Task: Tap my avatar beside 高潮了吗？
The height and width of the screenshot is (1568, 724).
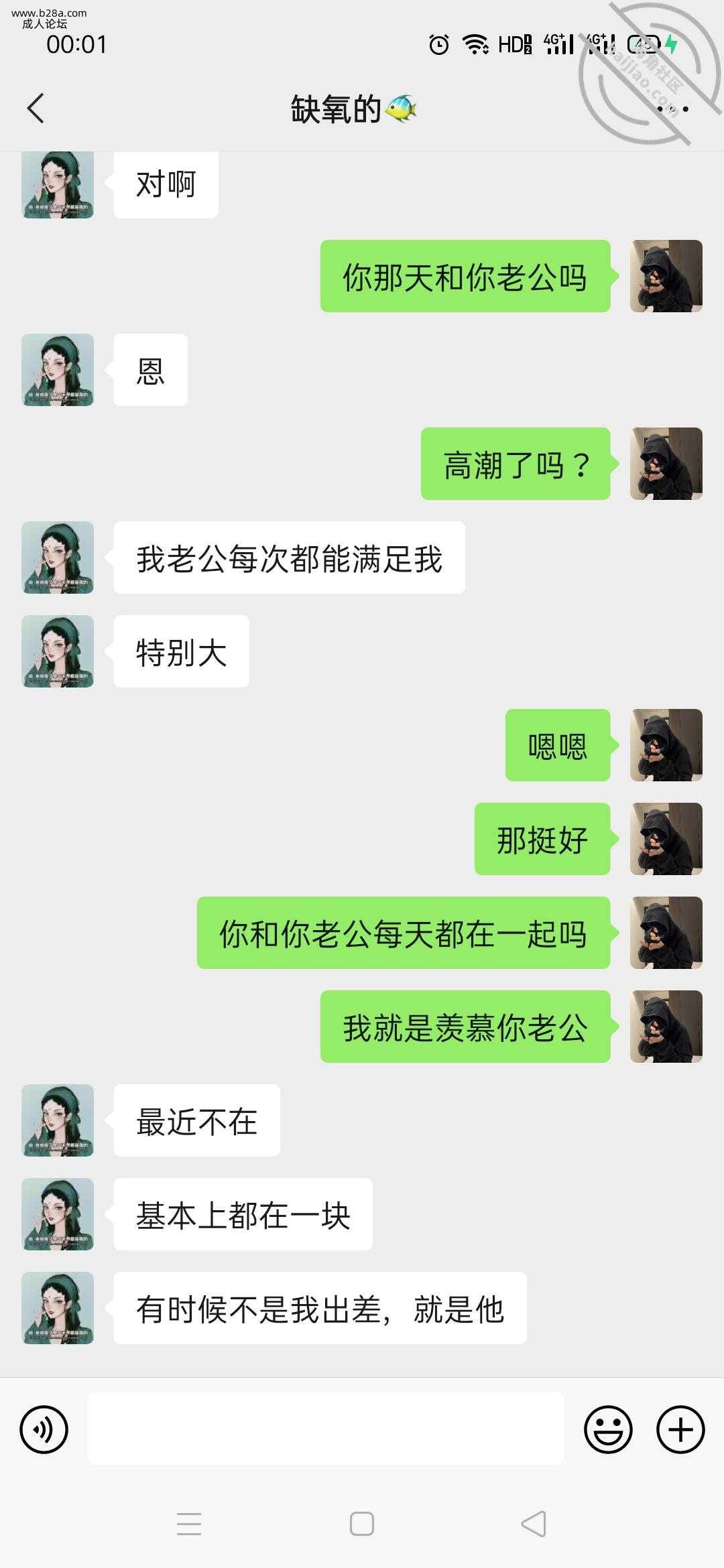Action: click(x=666, y=464)
